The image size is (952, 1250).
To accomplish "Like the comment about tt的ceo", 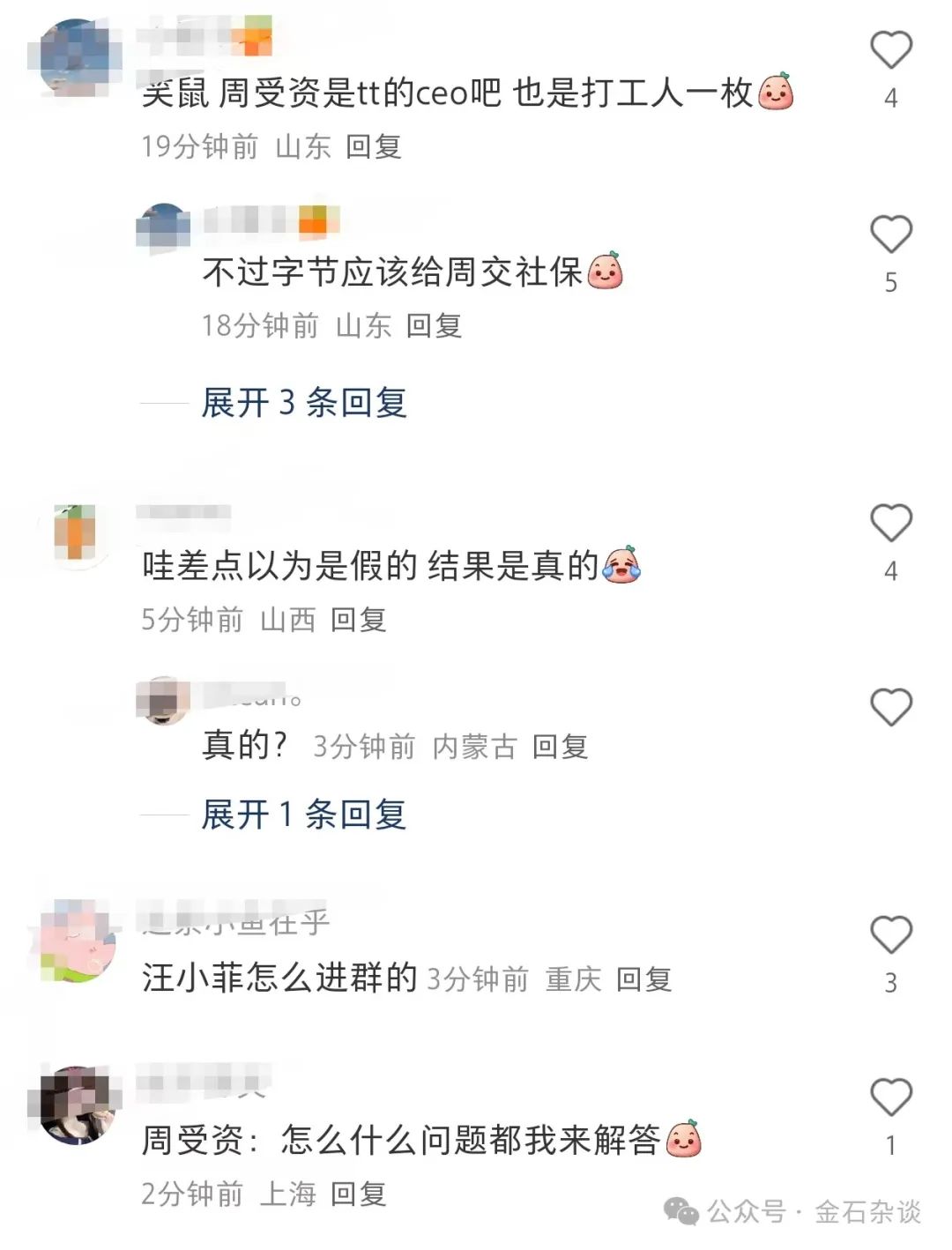I will pyautogui.click(x=890, y=49).
